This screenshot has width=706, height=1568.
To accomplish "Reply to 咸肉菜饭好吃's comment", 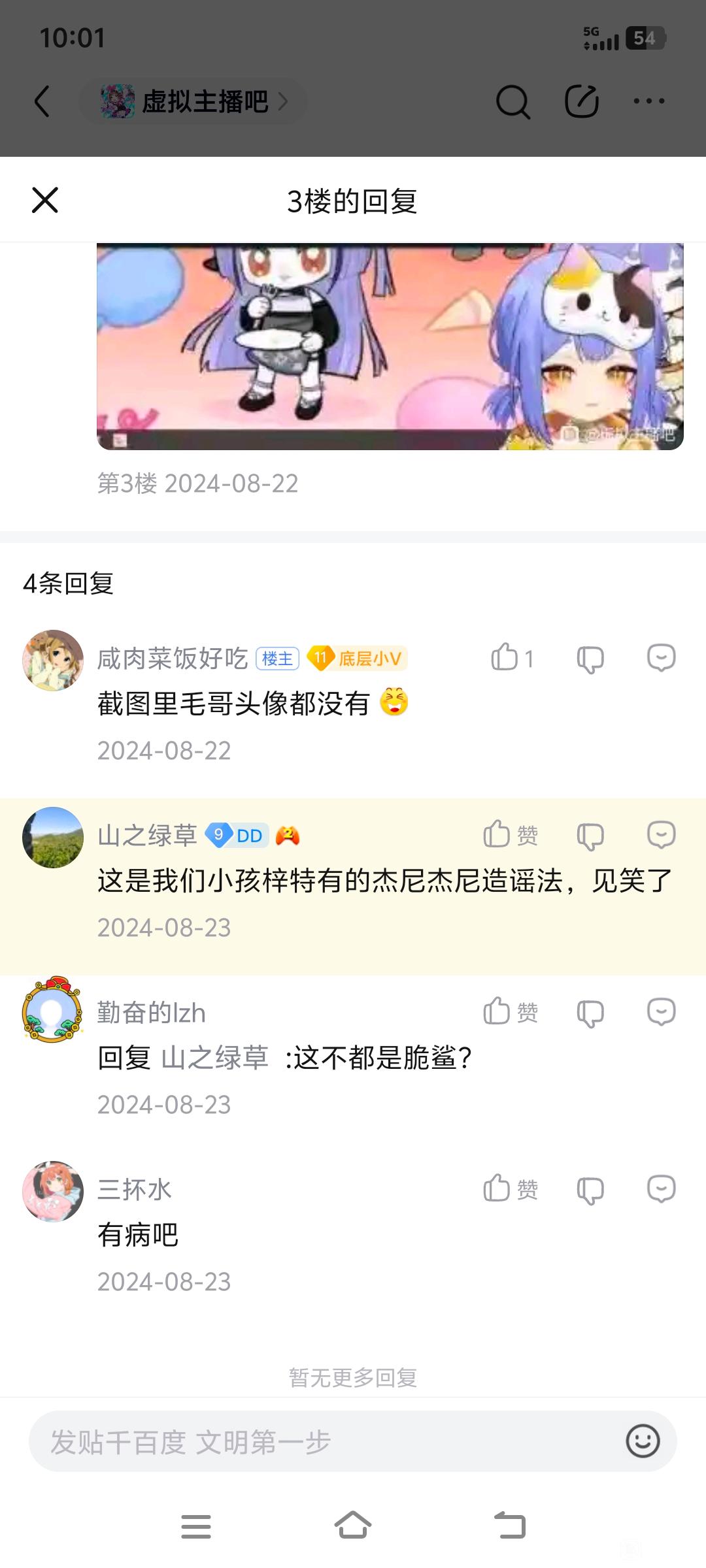I will 661,658.
